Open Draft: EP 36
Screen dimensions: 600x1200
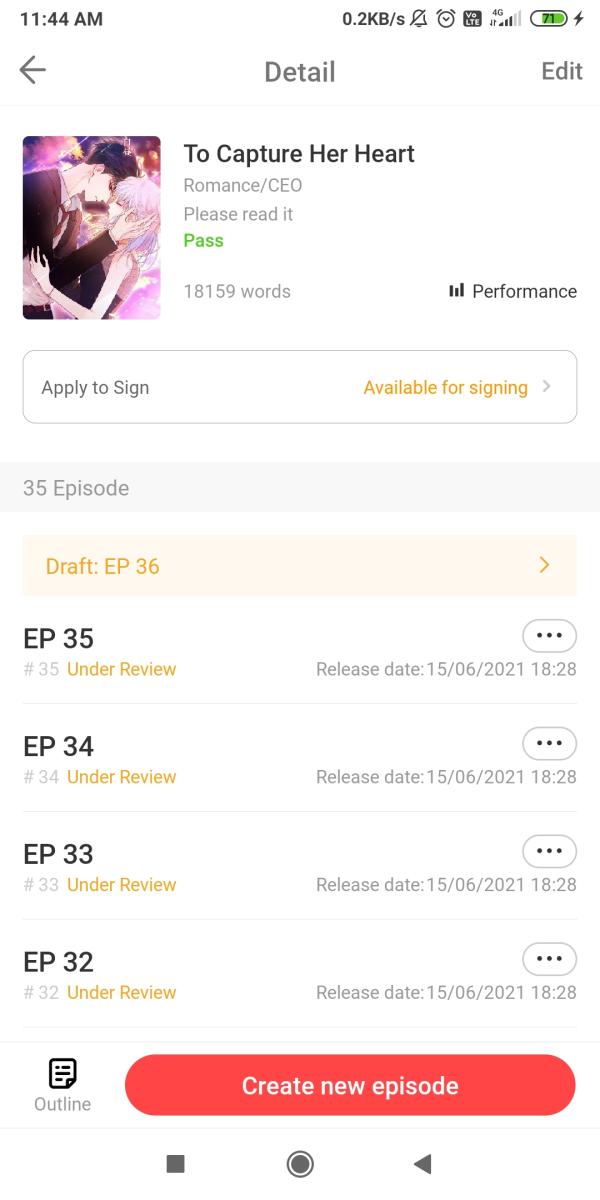[x=300, y=566]
